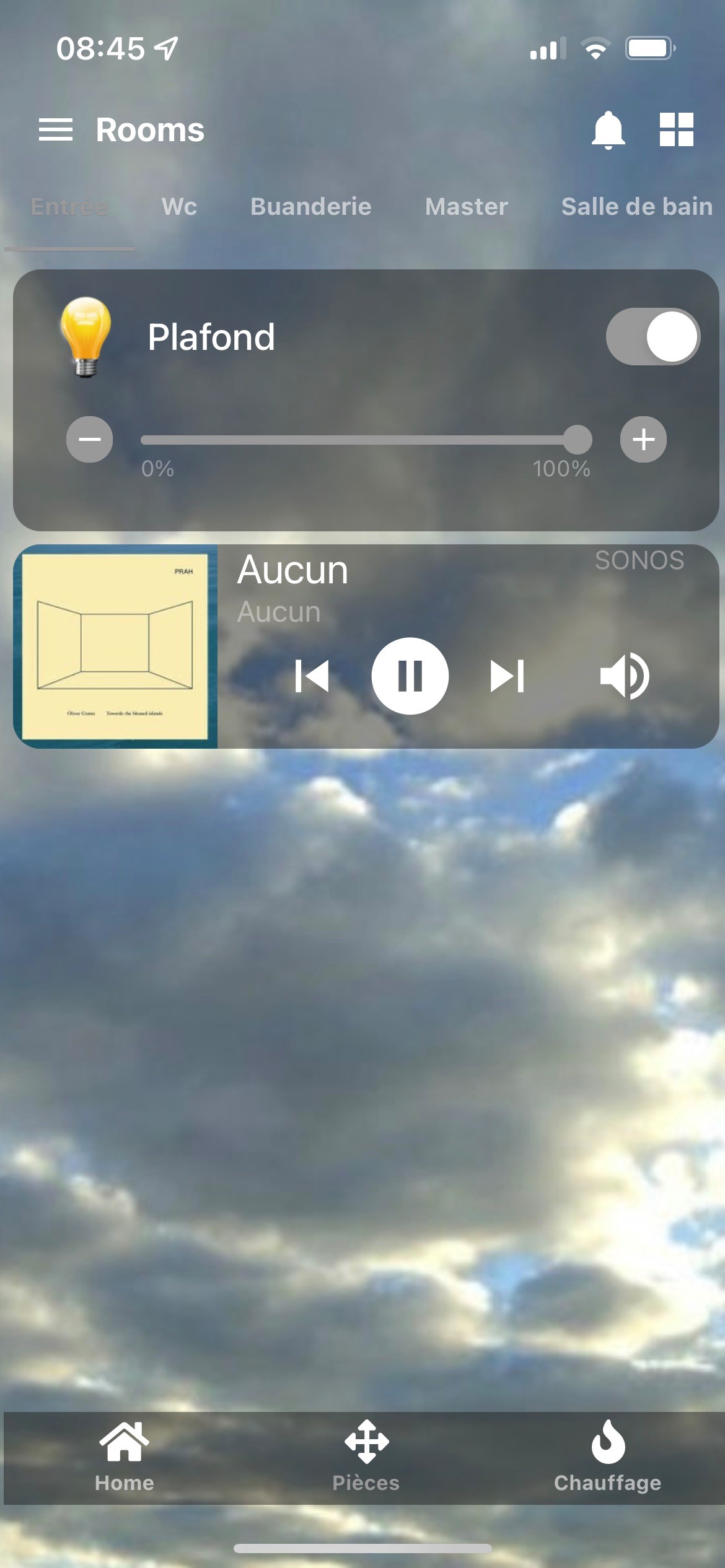Open the Sonos album artwork
This screenshot has width=725, height=1568.
point(115,647)
